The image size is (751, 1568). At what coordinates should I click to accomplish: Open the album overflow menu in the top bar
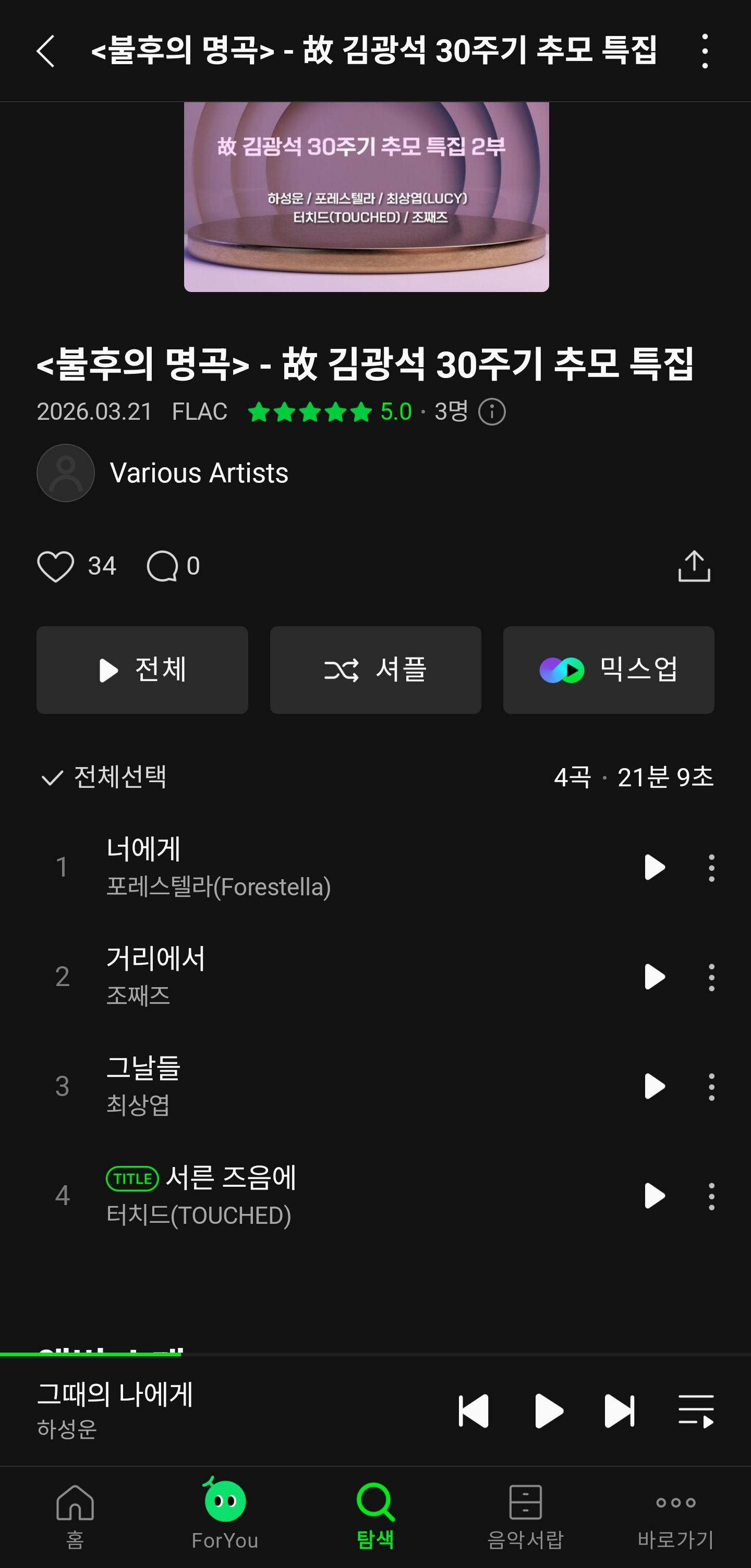(705, 51)
